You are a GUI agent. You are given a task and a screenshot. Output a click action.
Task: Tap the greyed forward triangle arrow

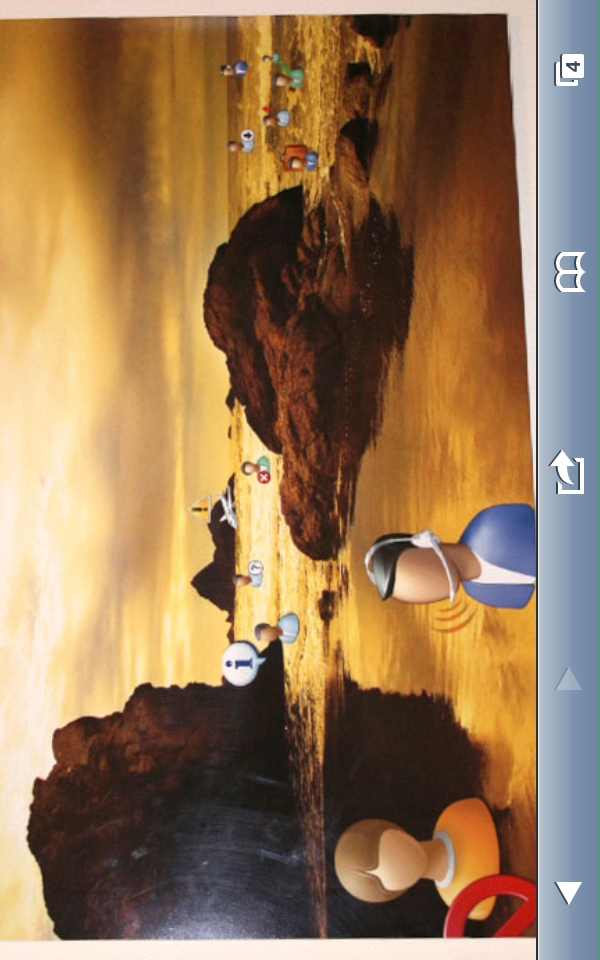(x=568, y=679)
